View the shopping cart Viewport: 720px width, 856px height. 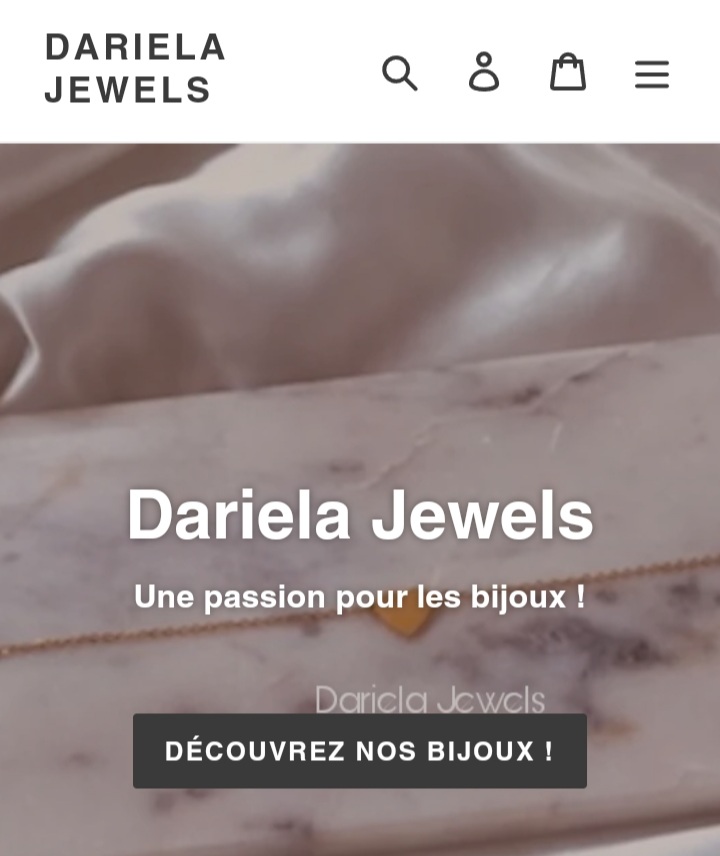click(x=567, y=72)
